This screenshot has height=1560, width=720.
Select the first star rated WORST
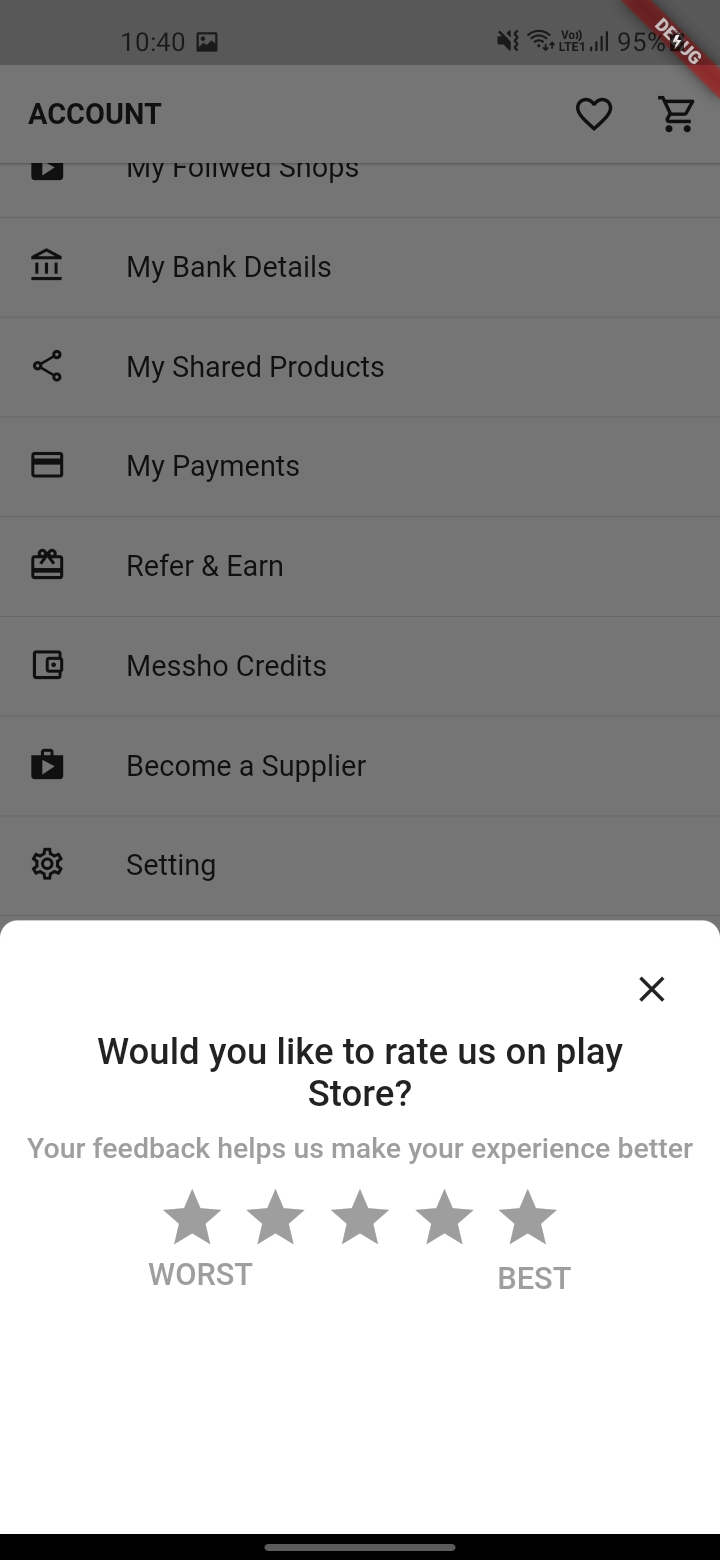tap(192, 1216)
